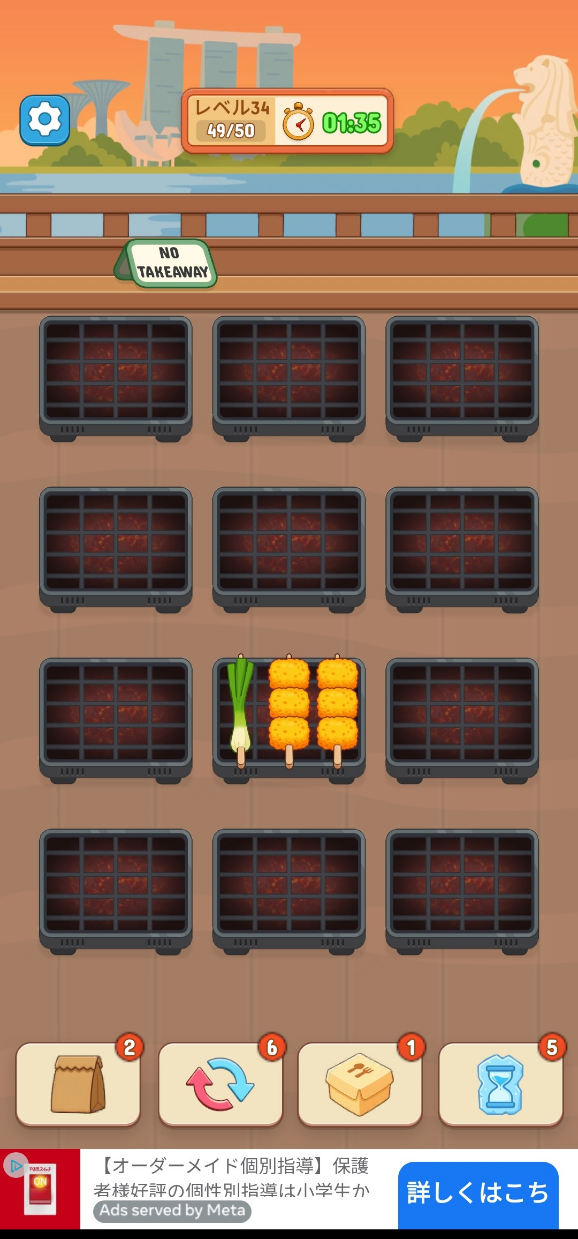Open the settings gear
The height and width of the screenshot is (1239, 578).
pyautogui.click(x=45, y=121)
